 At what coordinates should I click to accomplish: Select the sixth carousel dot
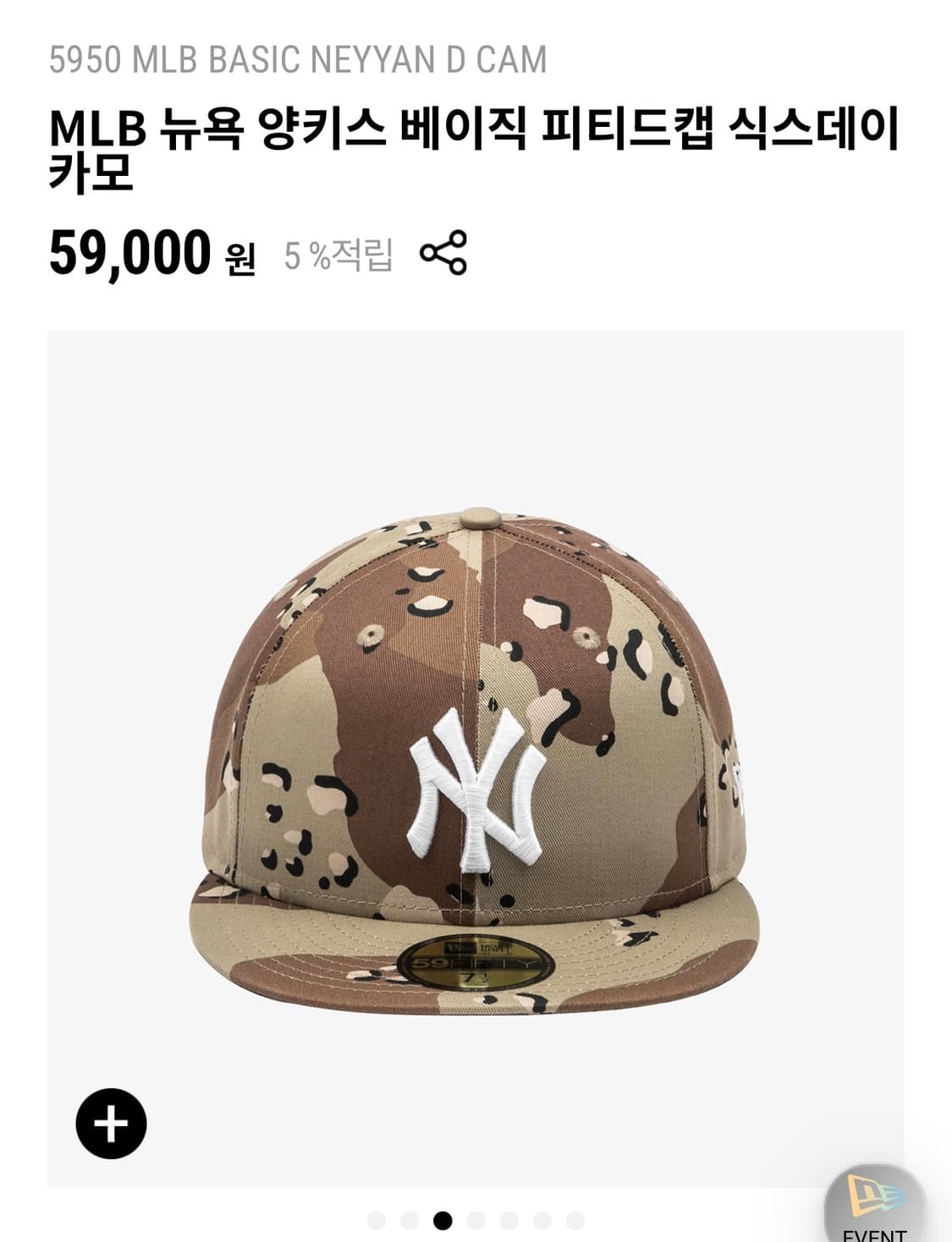point(542,1220)
